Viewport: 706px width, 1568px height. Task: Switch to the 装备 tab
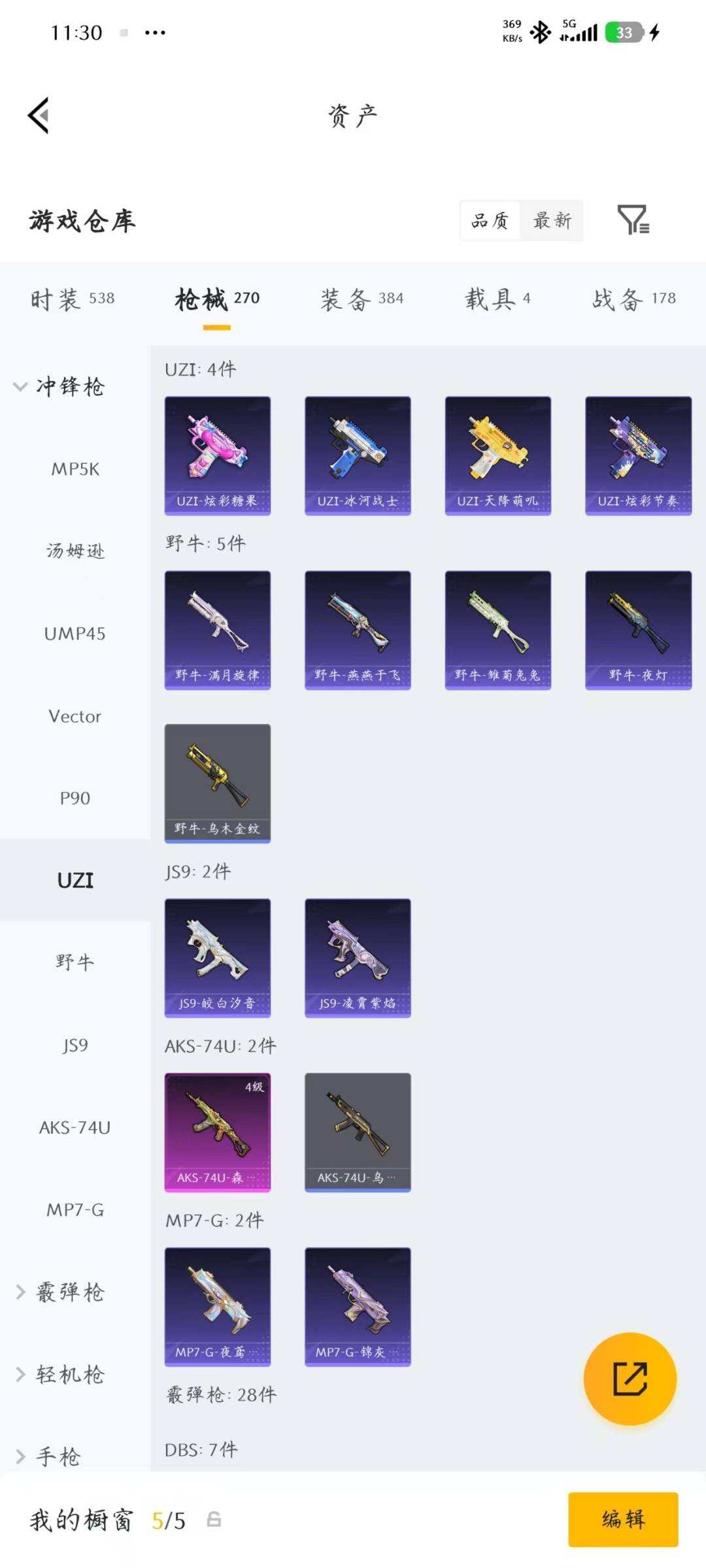pos(361,299)
